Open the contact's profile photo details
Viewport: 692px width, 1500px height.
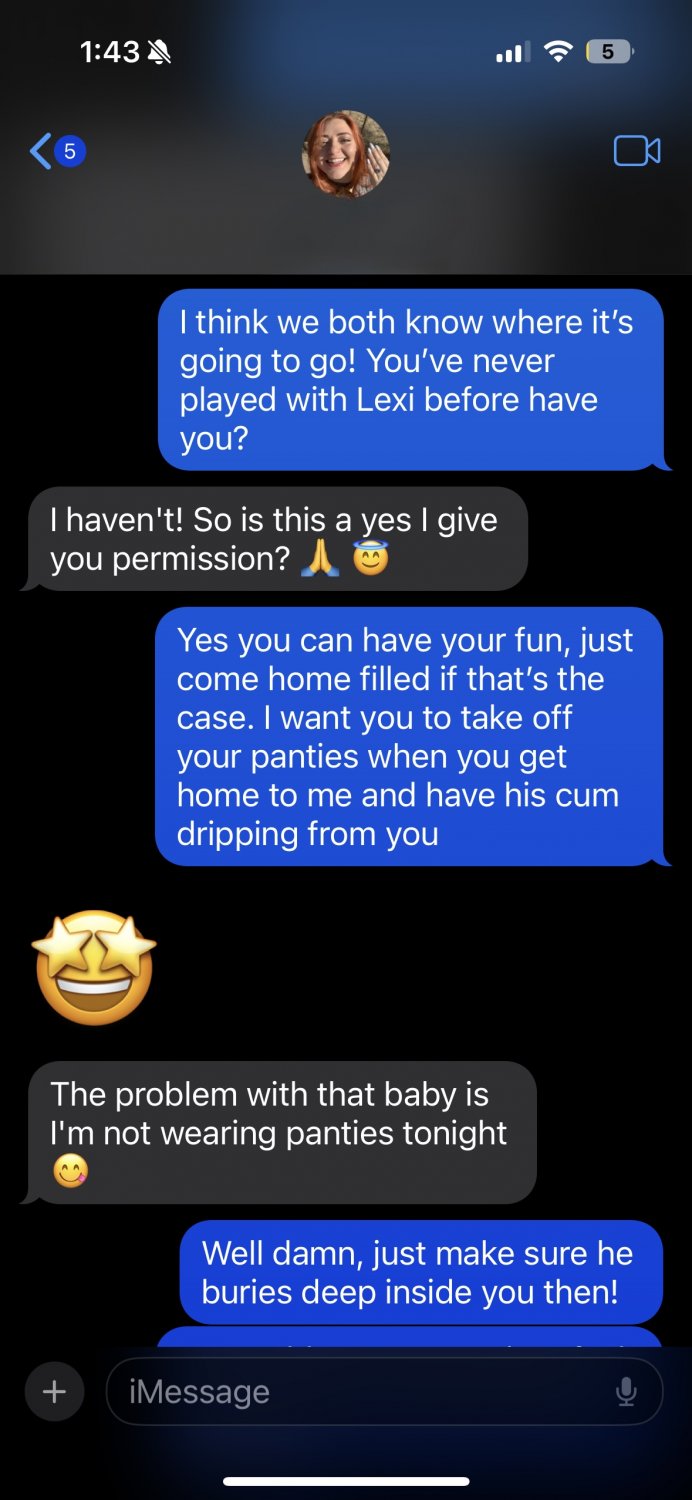[x=345, y=154]
